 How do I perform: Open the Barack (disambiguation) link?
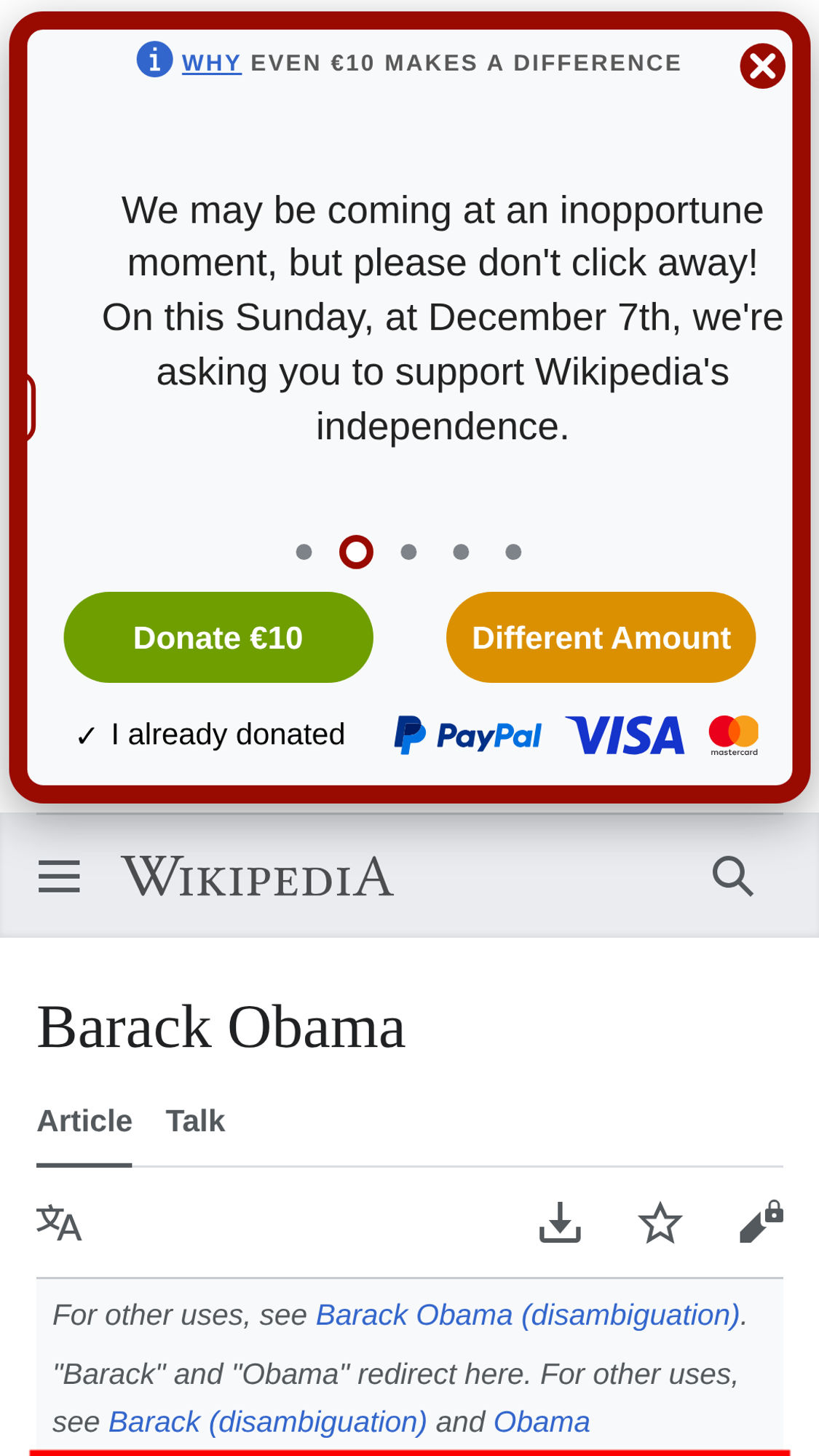click(x=267, y=1422)
